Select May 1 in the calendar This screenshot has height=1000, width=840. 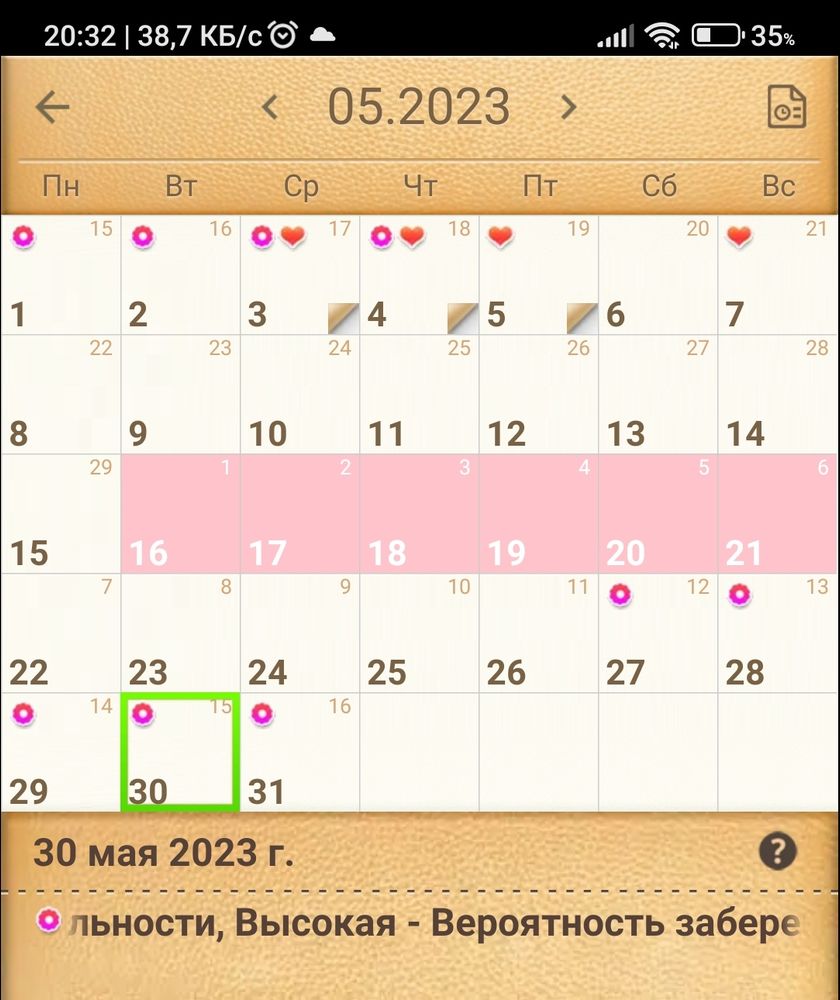pos(60,275)
